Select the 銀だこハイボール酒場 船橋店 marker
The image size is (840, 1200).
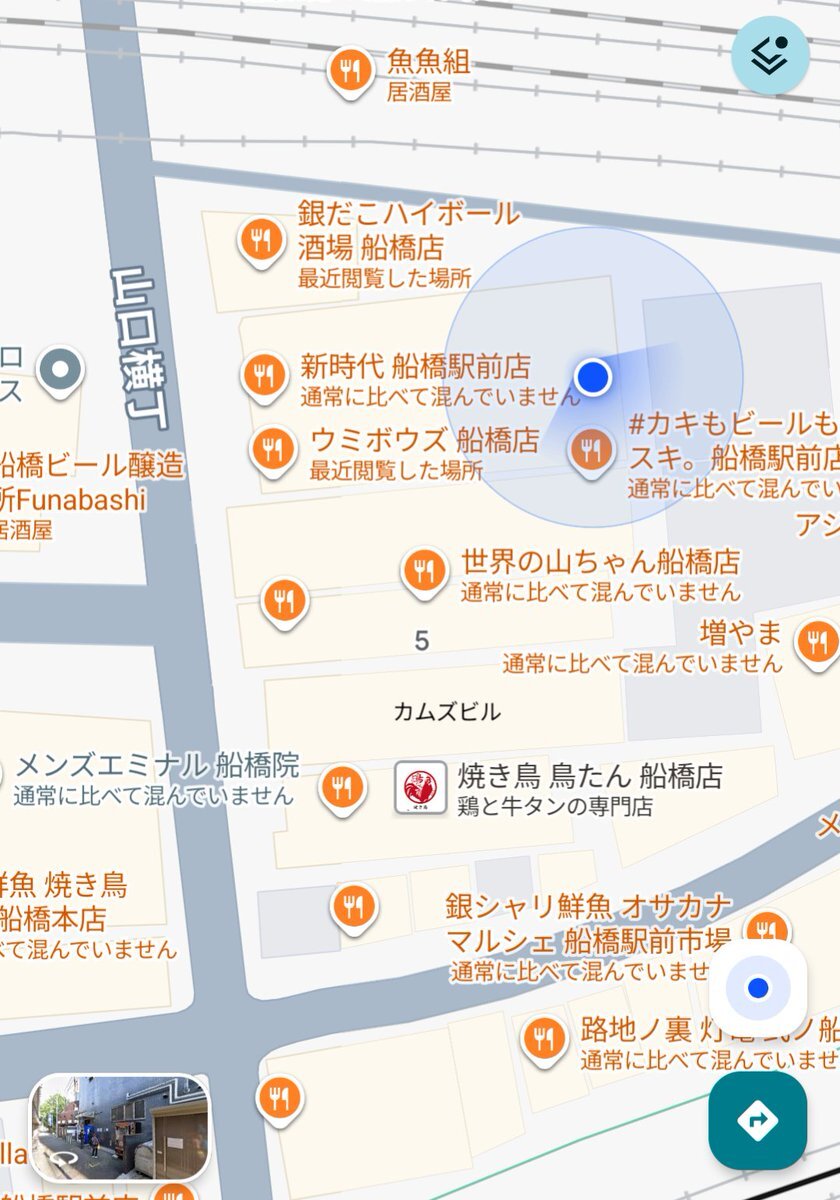point(261,242)
